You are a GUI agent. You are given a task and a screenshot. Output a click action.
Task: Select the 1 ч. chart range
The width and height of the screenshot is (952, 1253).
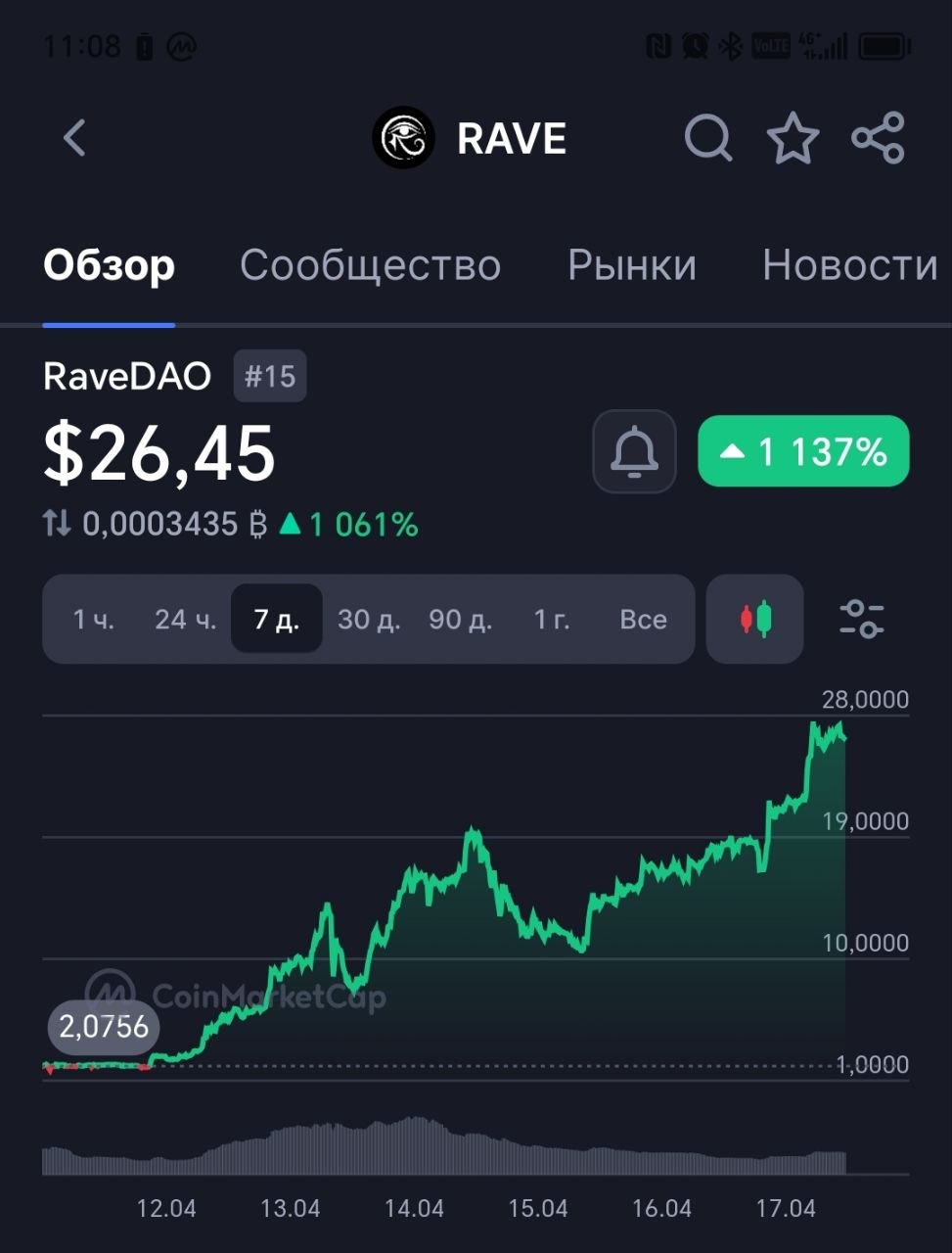pos(94,619)
